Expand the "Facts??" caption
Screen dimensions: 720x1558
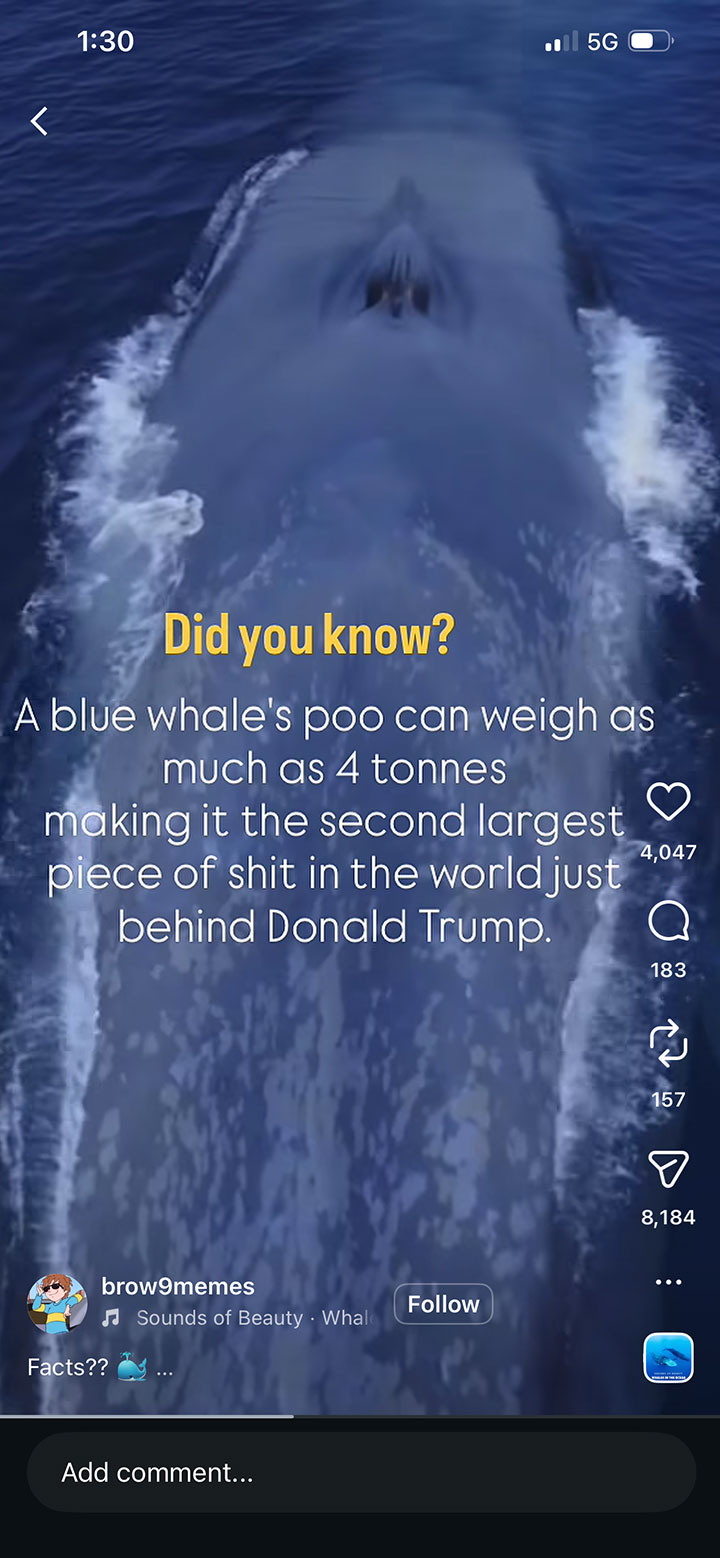point(100,1368)
